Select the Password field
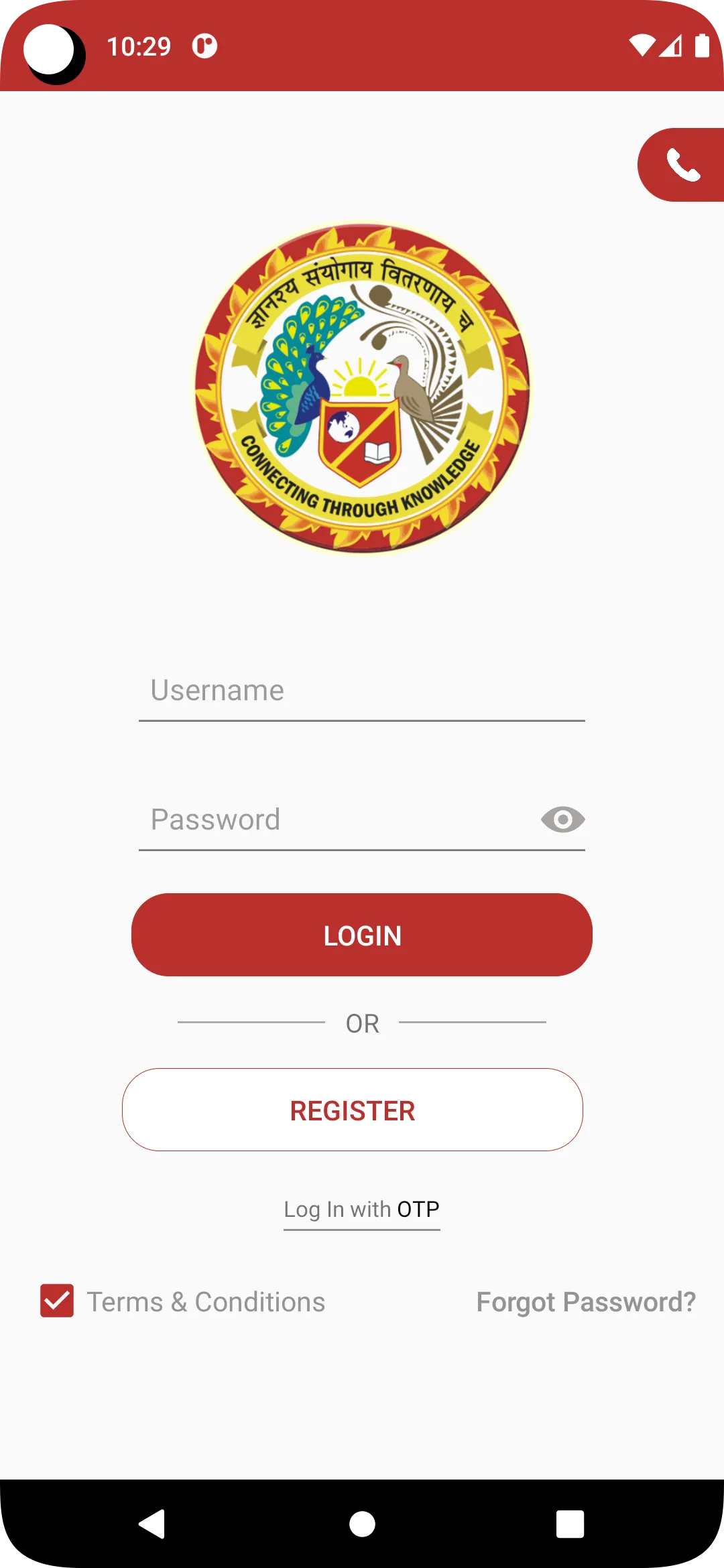This screenshot has width=724, height=1568. click(335, 820)
